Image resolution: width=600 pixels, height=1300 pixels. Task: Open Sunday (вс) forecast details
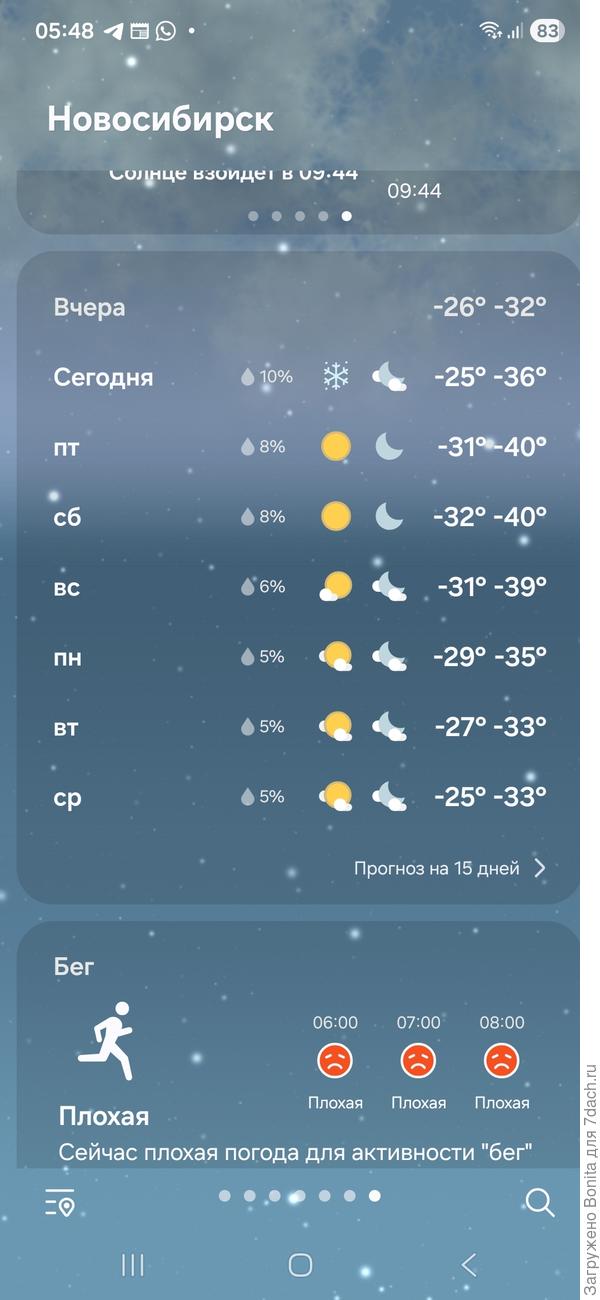[300, 587]
